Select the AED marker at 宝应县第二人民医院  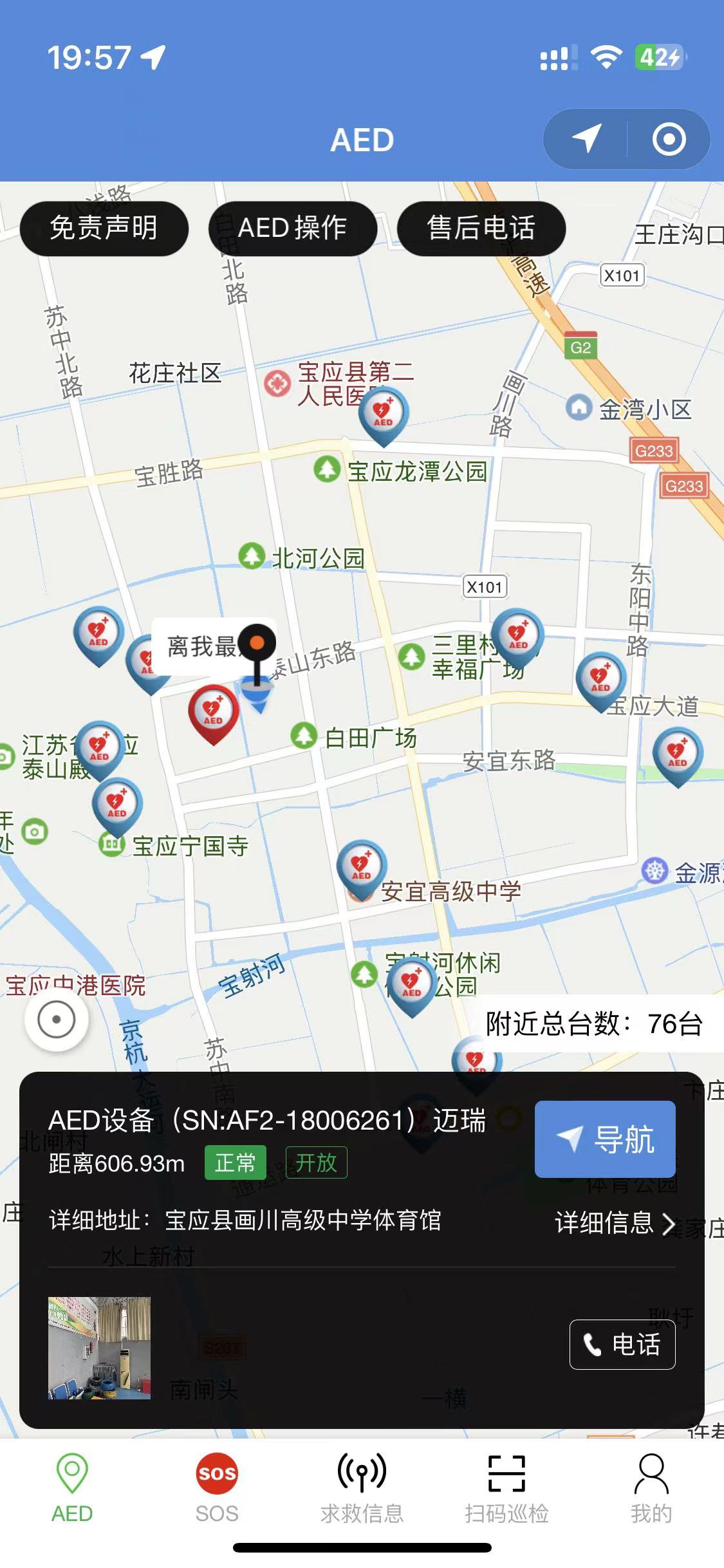click(383, 412)
